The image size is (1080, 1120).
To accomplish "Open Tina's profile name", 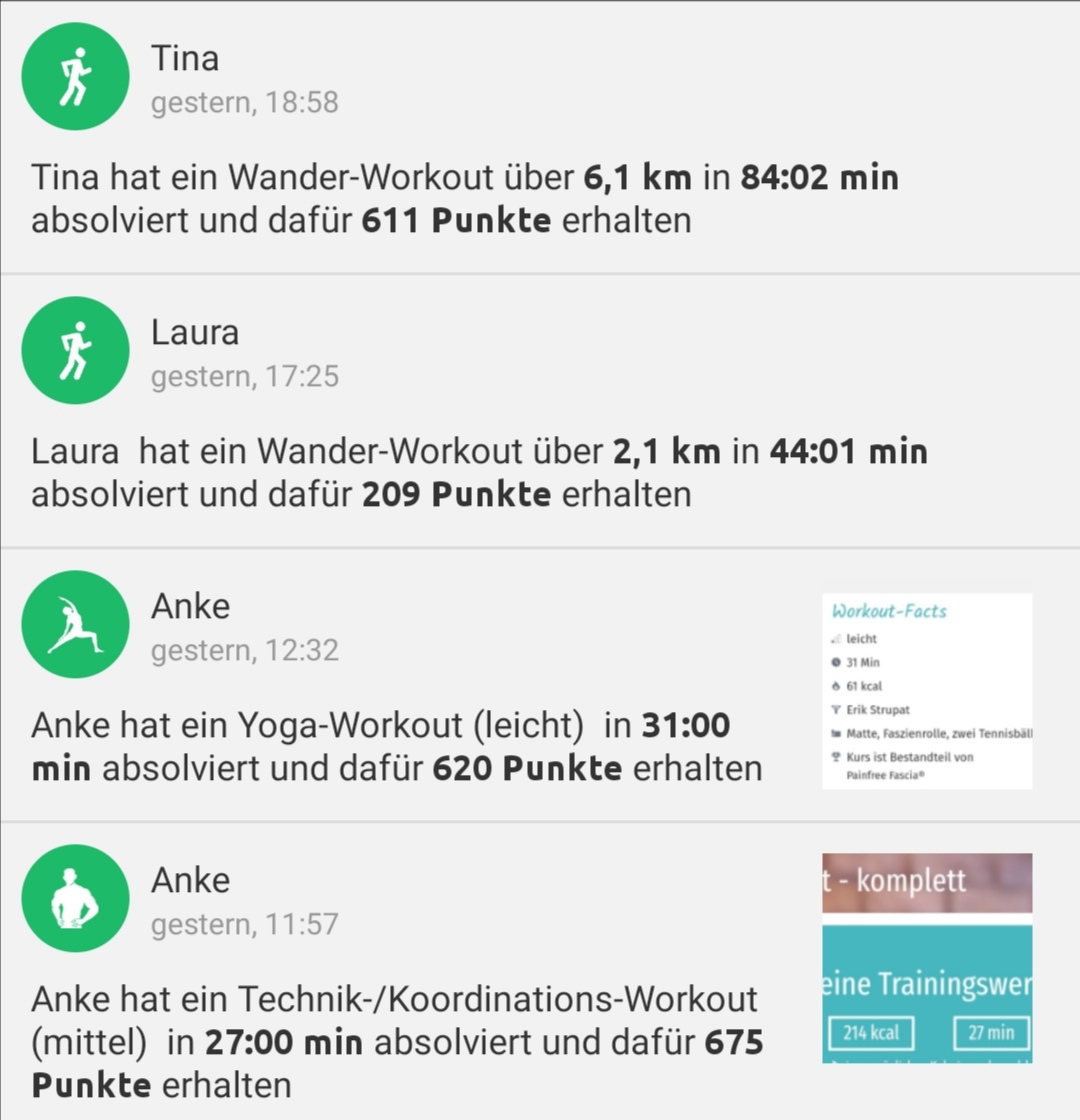I will 185,58.
